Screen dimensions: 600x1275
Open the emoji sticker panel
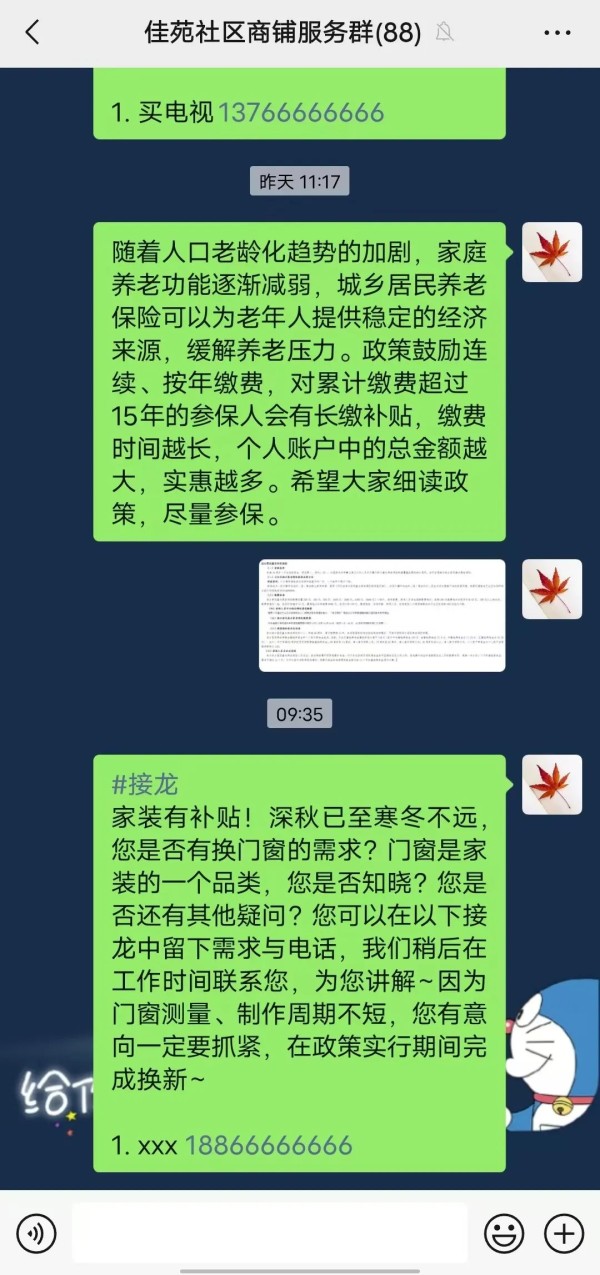[x=504, y=1233]
